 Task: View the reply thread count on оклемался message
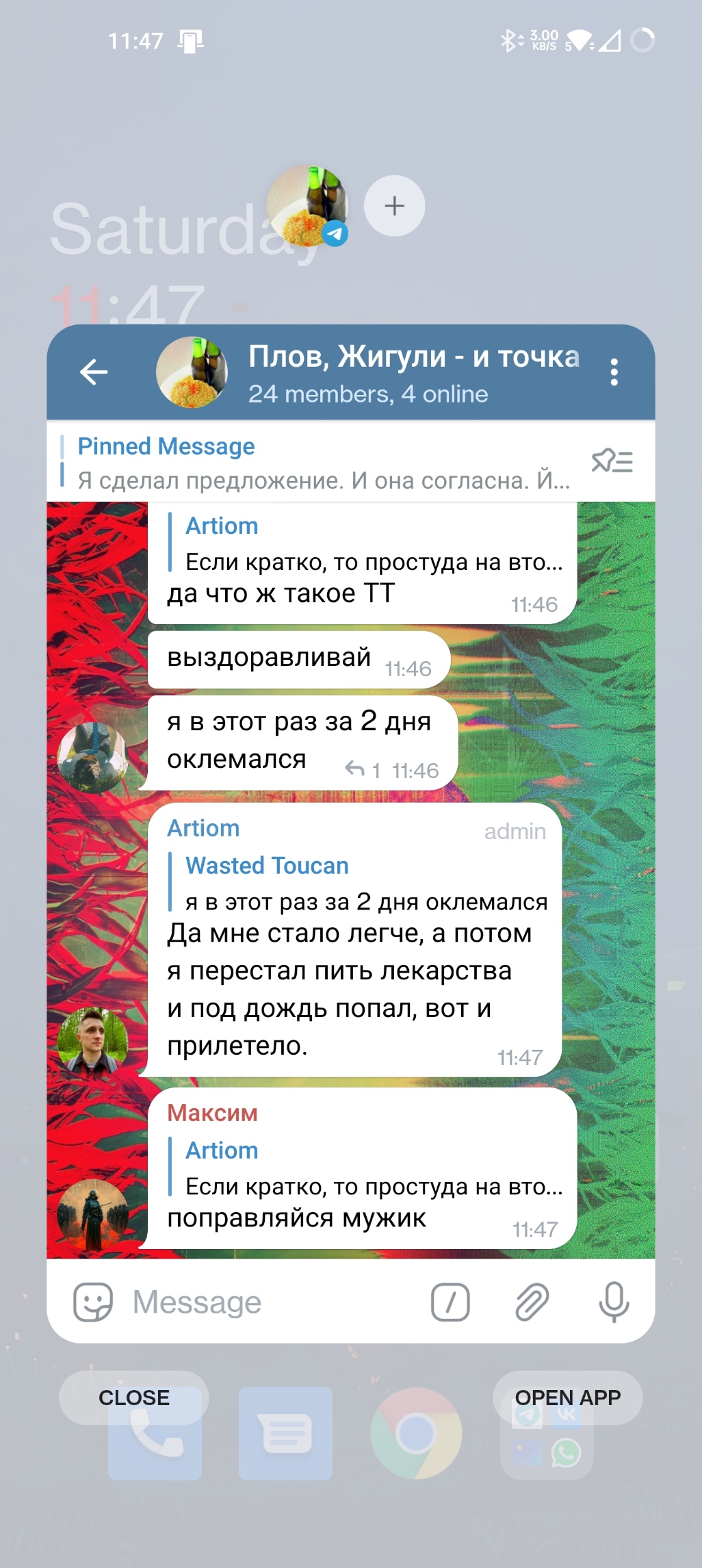coord(363,771)
